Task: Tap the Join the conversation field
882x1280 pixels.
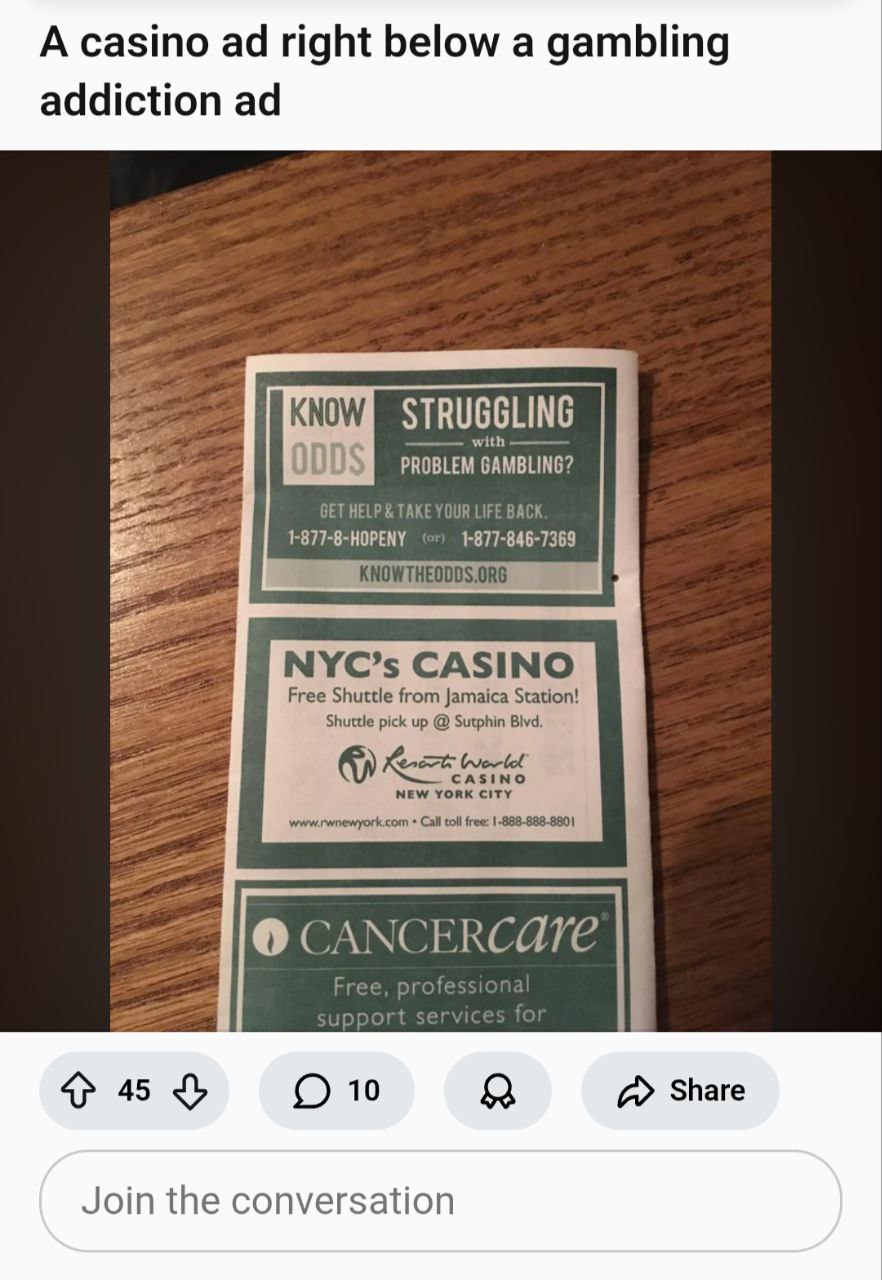Action: click(x=440, y=1201)
